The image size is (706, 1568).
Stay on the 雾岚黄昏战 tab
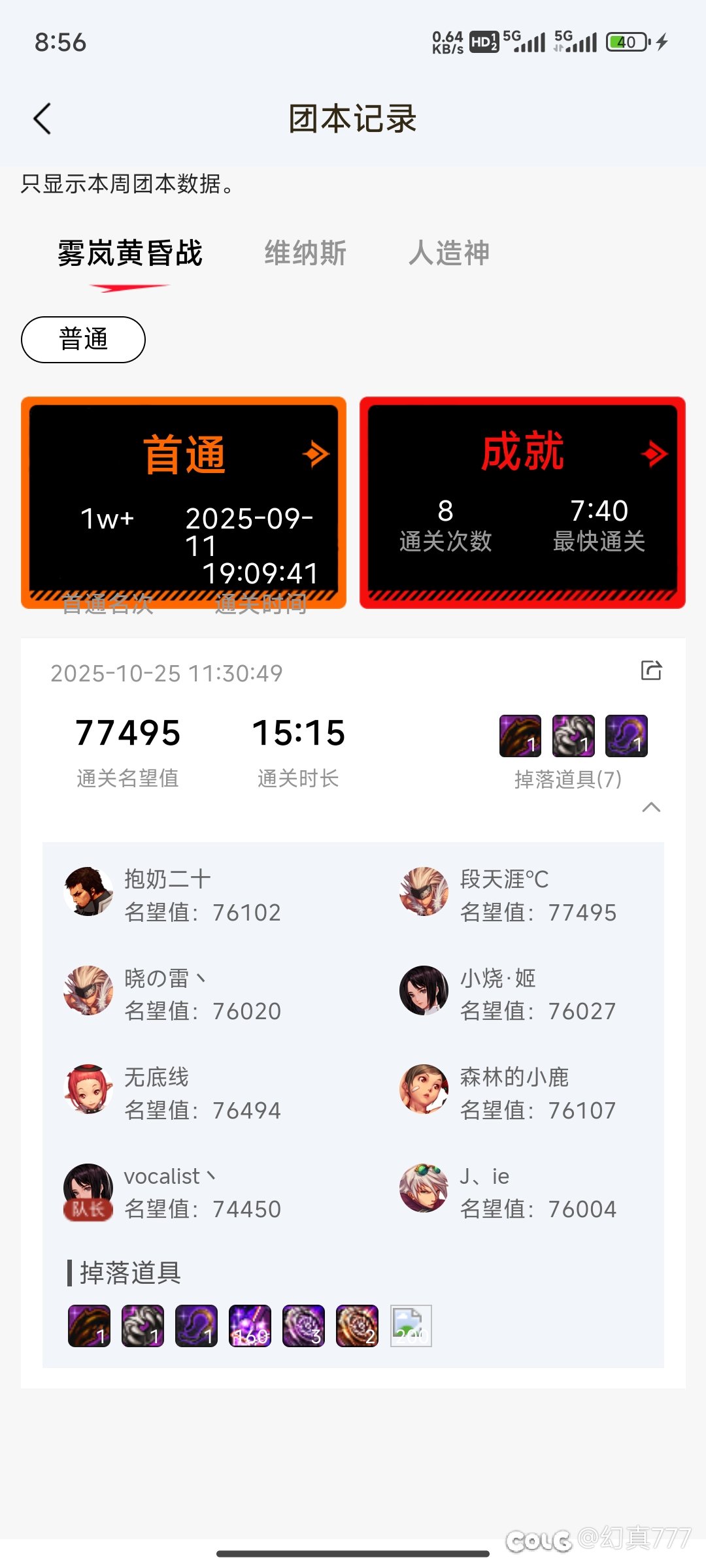[x=129, y=255]
